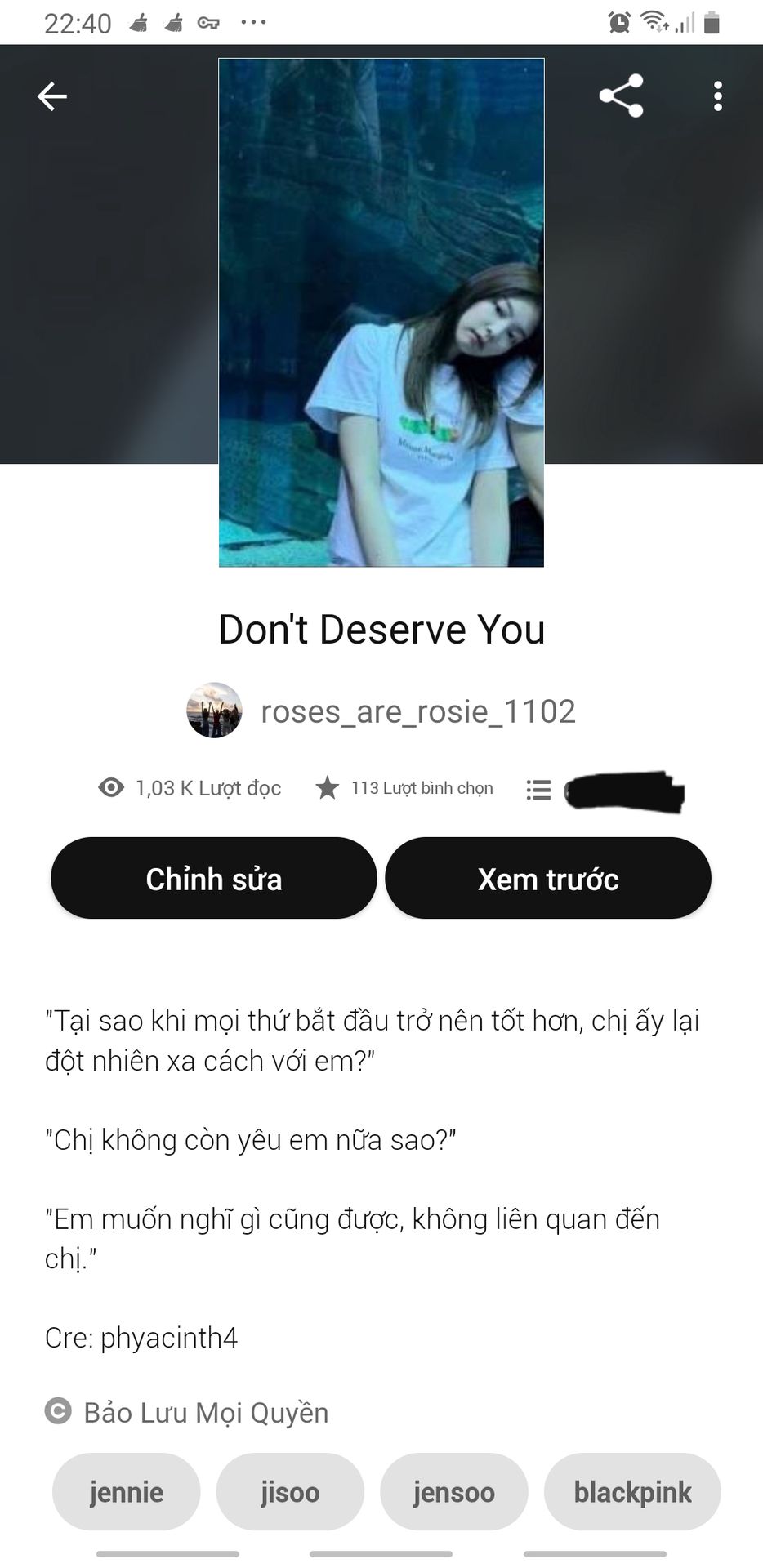
Task: Select the jensoo tag chip
Action: pos(454,1492)
